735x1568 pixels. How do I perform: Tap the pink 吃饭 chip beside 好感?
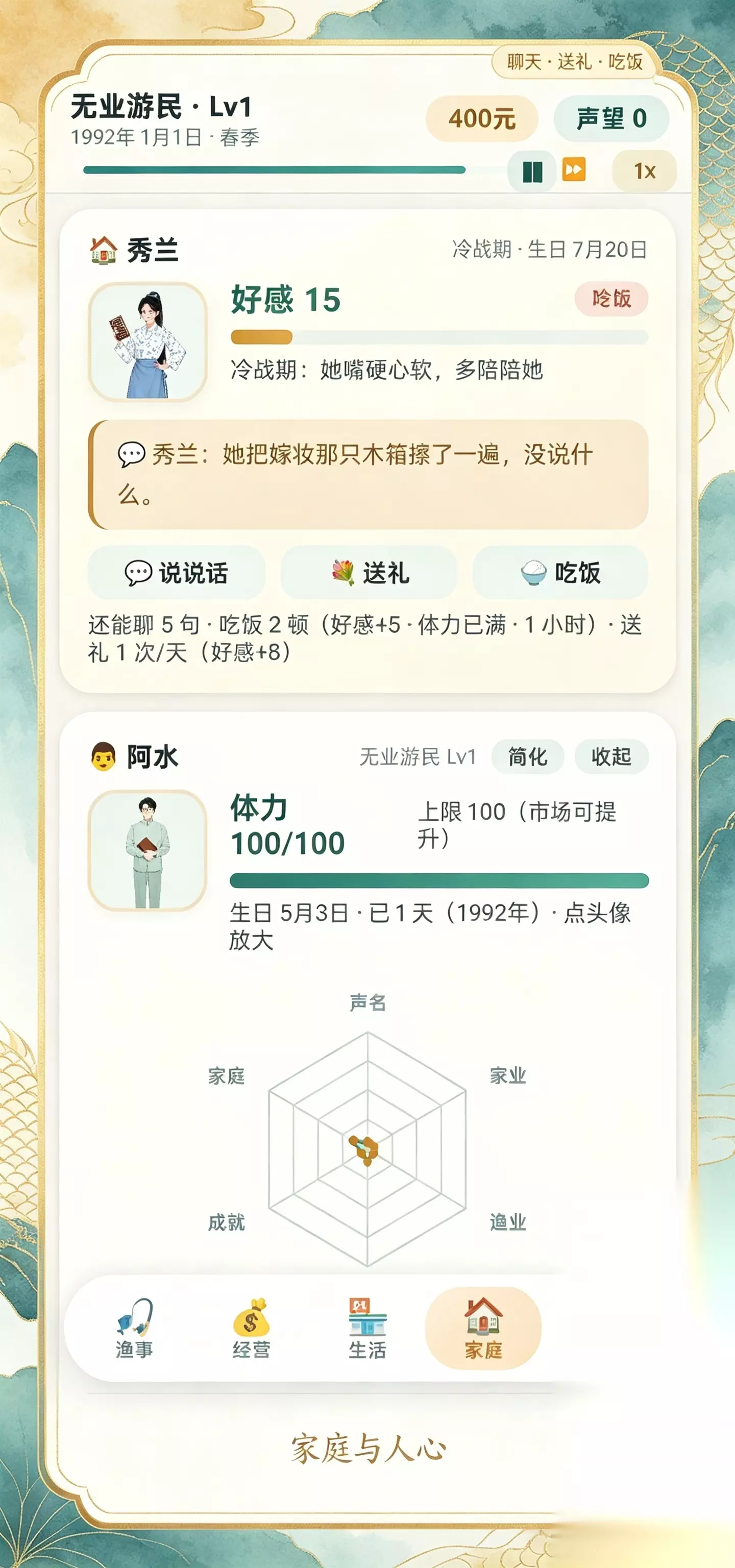point(611,299)
